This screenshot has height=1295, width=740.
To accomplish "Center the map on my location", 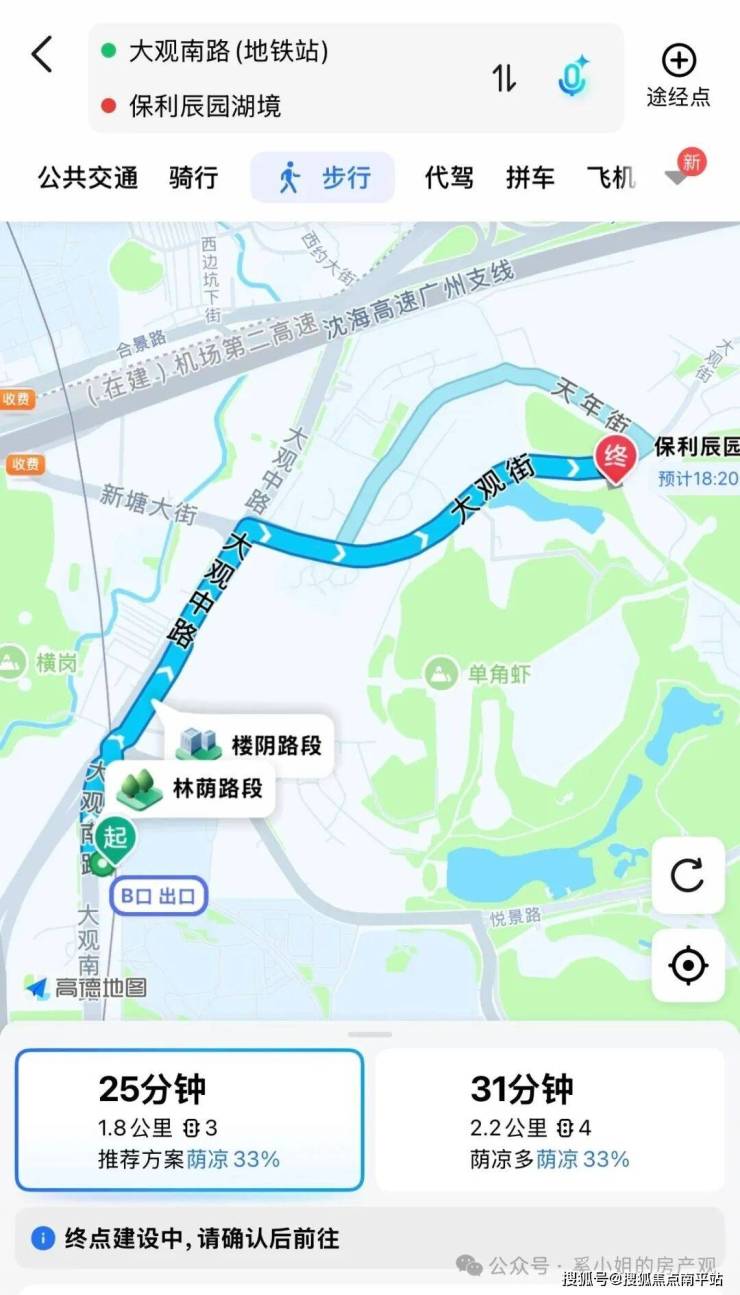I will (688, 965).
